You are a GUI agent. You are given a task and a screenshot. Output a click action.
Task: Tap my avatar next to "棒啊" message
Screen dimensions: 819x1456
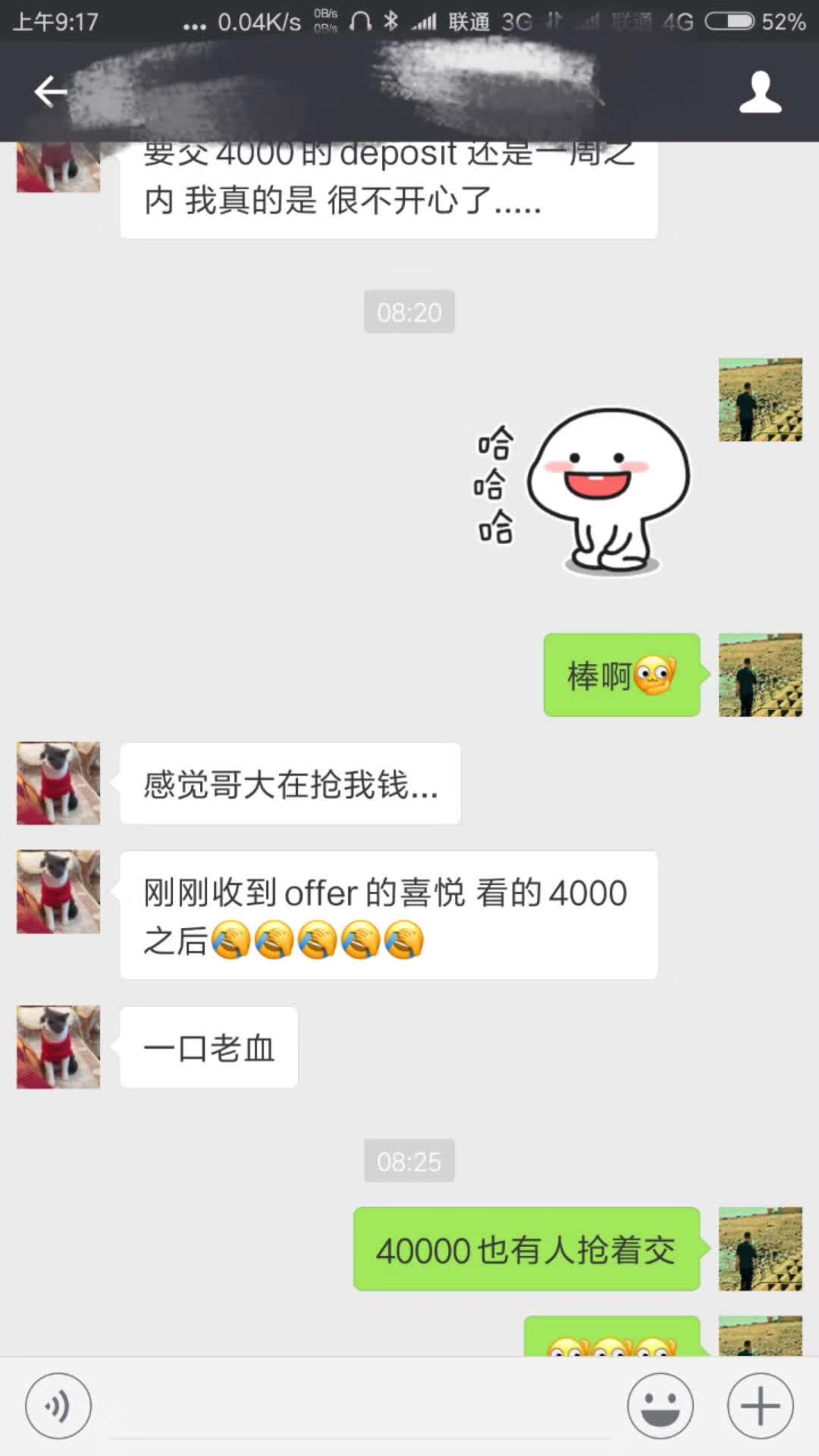click(760, 674)
